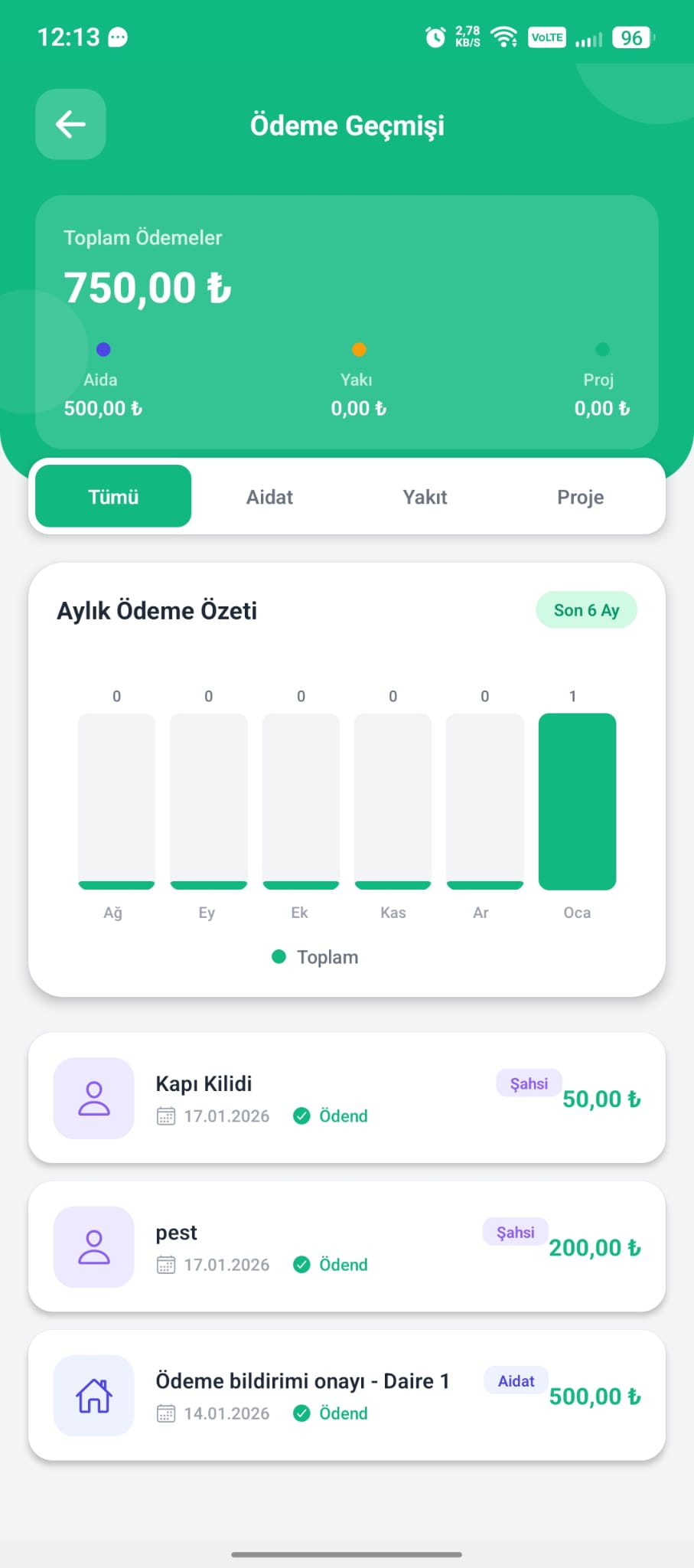Viewport: 694px width, 1568px height.
Task: Click the person icon beside Kapı Kilidi
Action: click(93, 1099)
